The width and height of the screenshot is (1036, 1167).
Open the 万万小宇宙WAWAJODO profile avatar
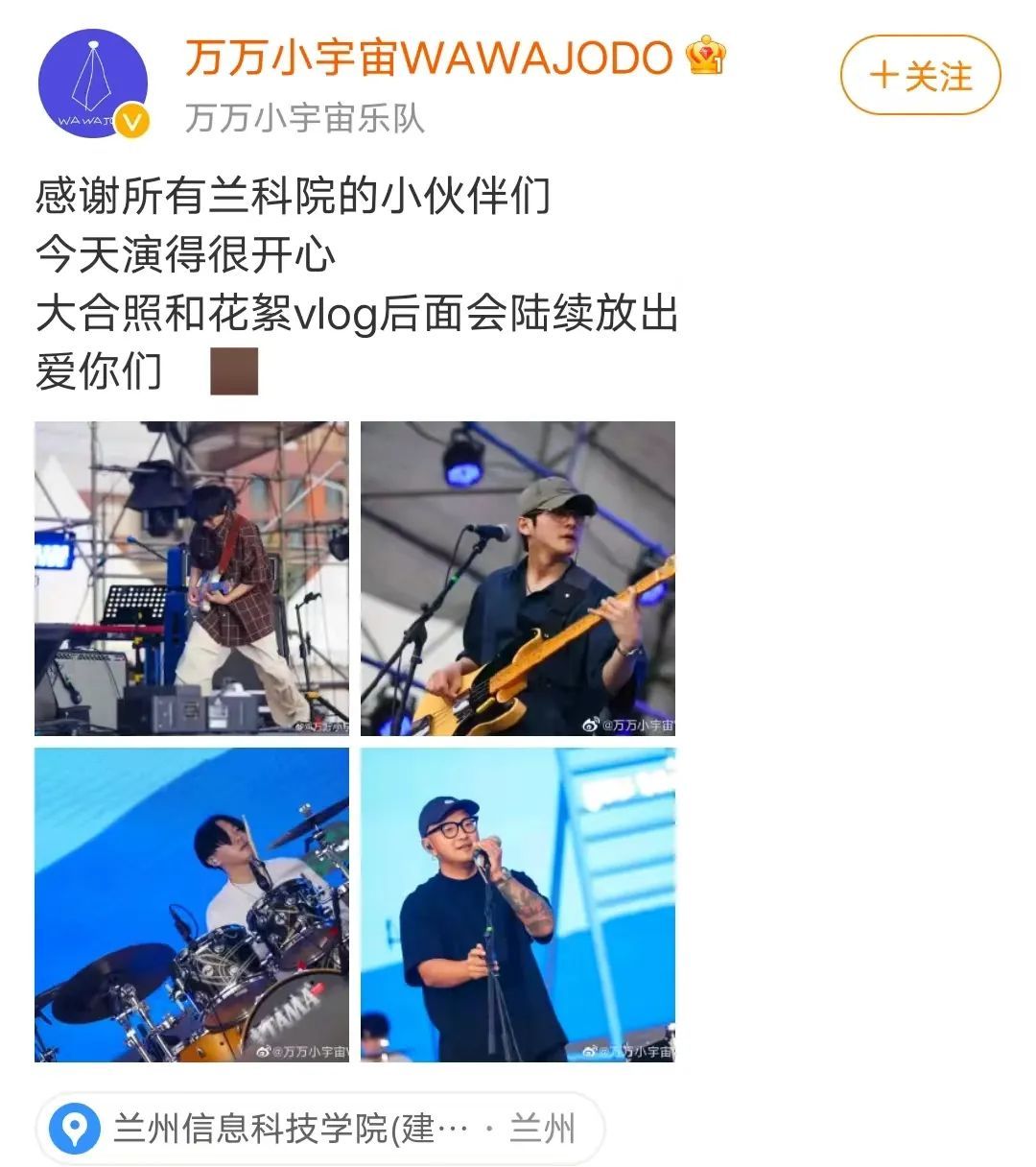(x=93, y=84)
